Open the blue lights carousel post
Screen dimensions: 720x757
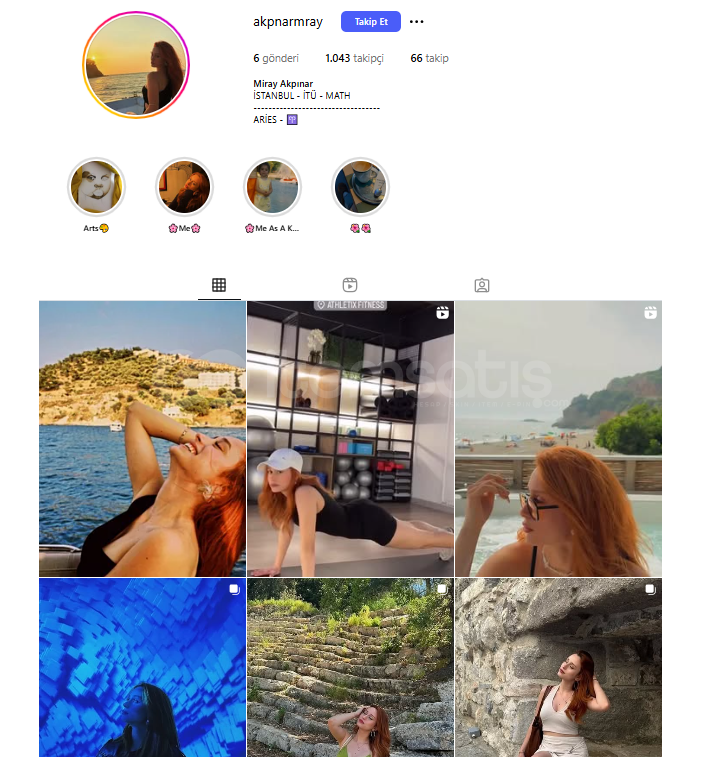[142, 667]
